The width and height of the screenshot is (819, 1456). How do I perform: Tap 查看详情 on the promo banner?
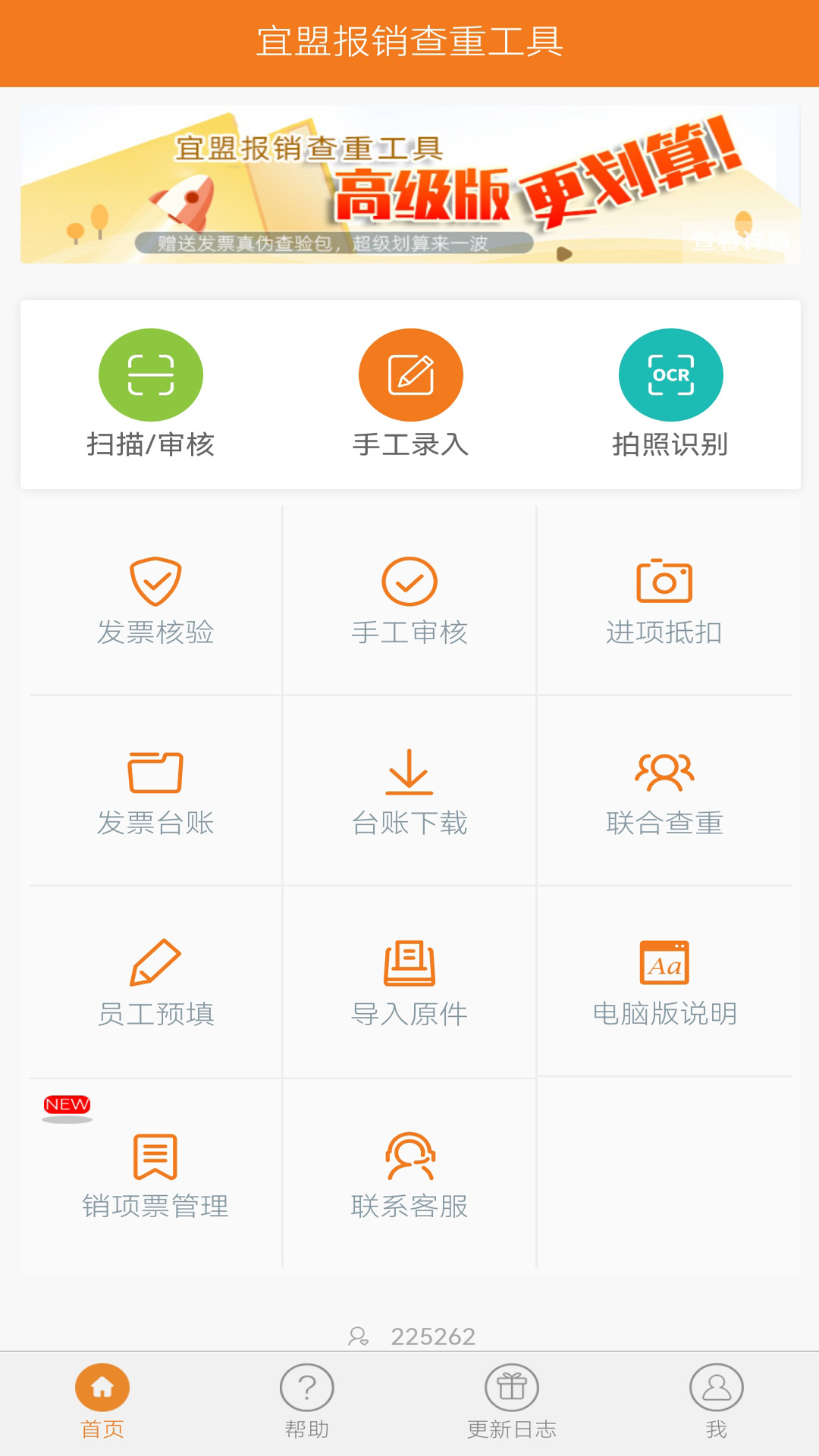click(x=739, y=241)
